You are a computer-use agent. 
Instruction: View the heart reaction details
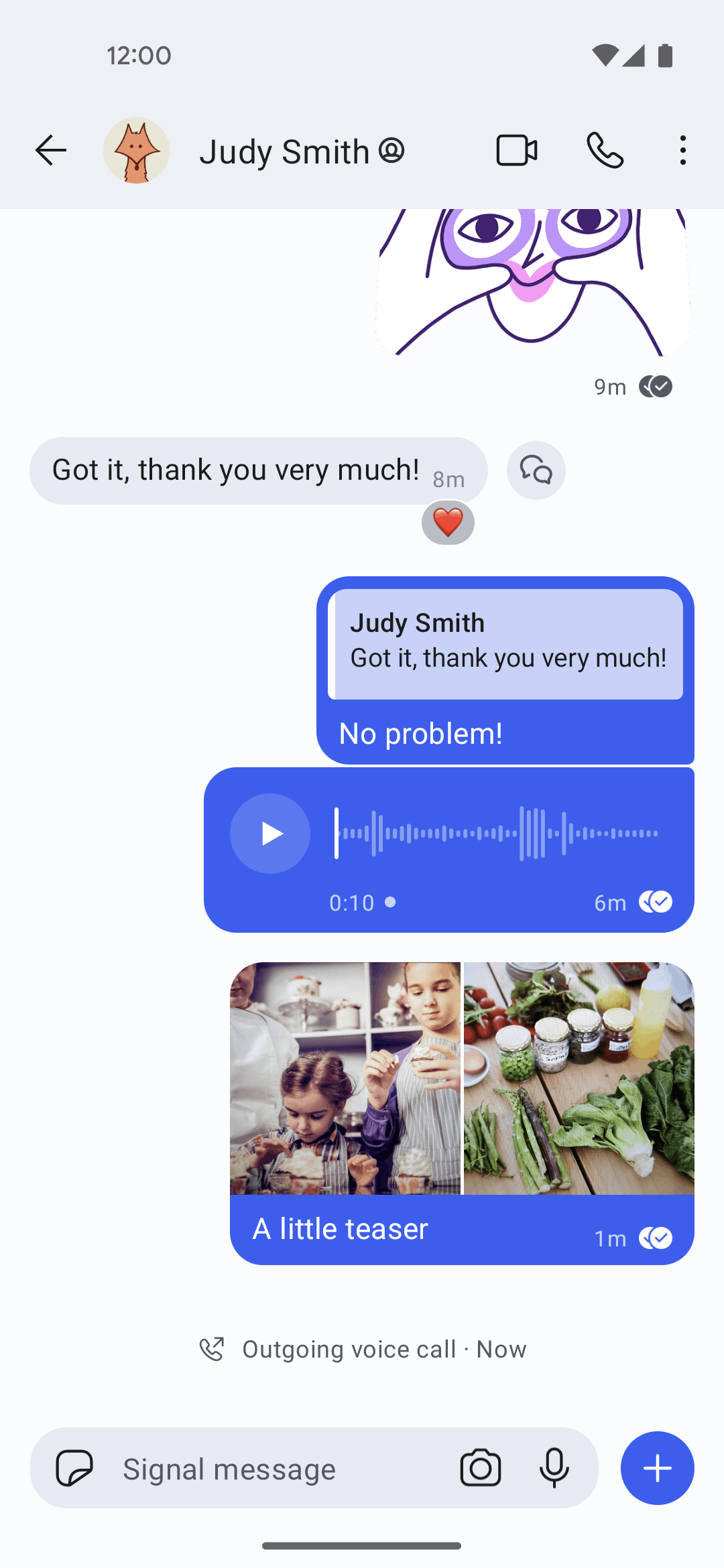pyautogui.click(x=448, y=523)
